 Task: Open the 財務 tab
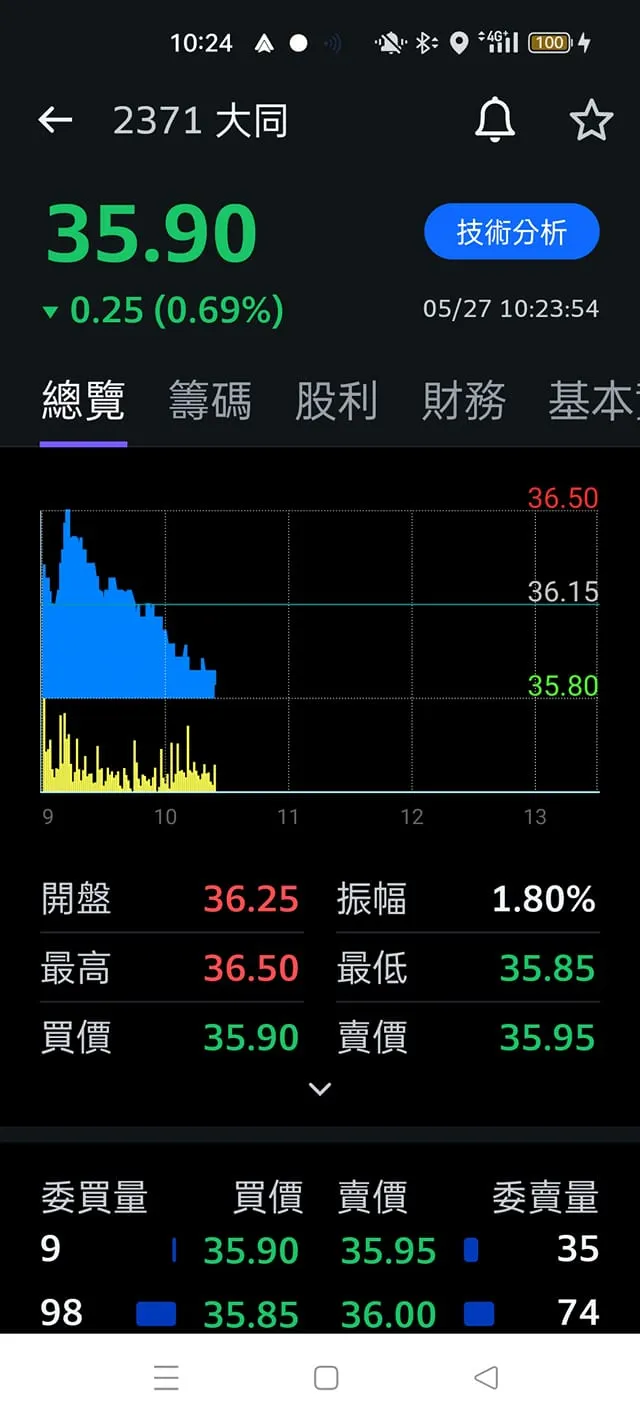pyautogui.click(x=463, y=402)
